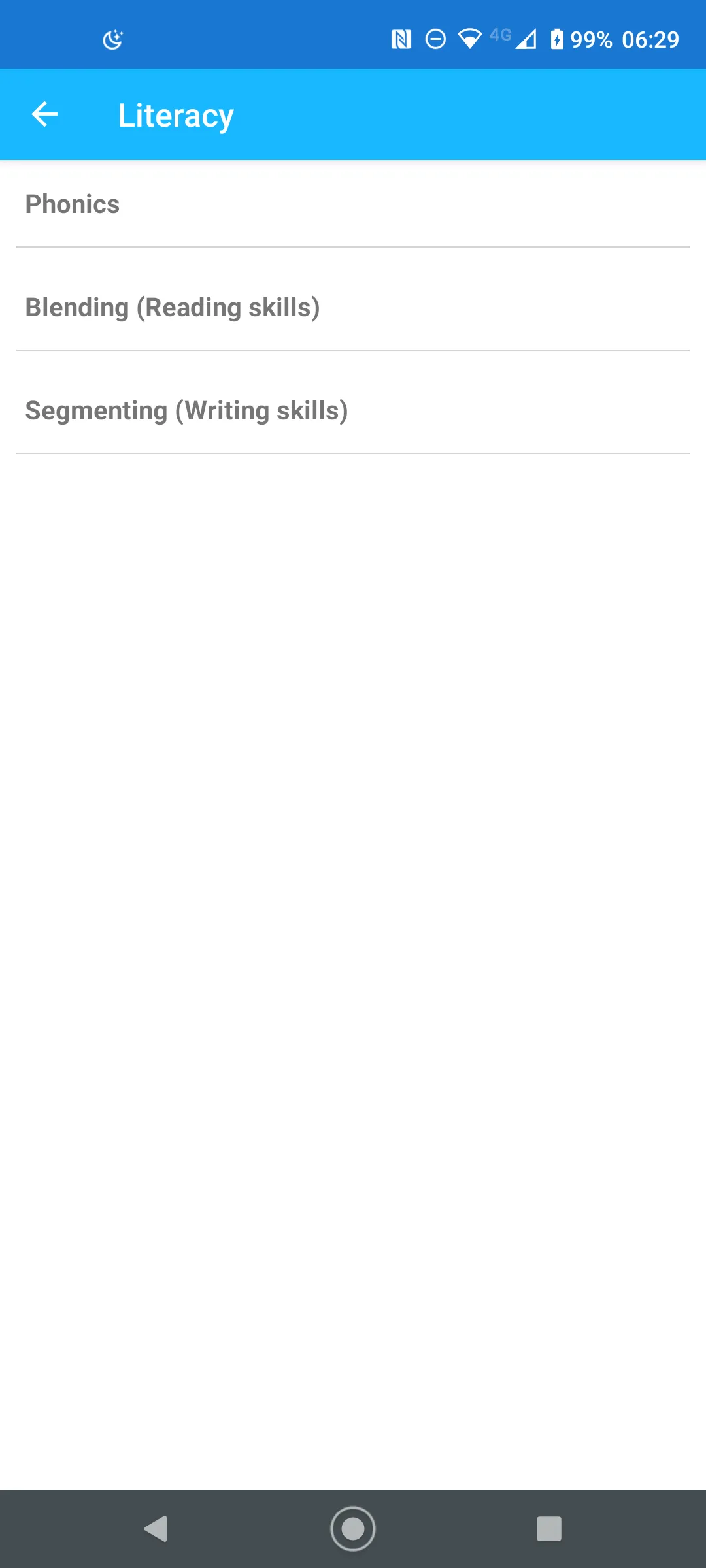Image resolution: width=706 pixels, height=1568 pixels.
Task: Open the Phonics section
Action: tap(353, 204)
